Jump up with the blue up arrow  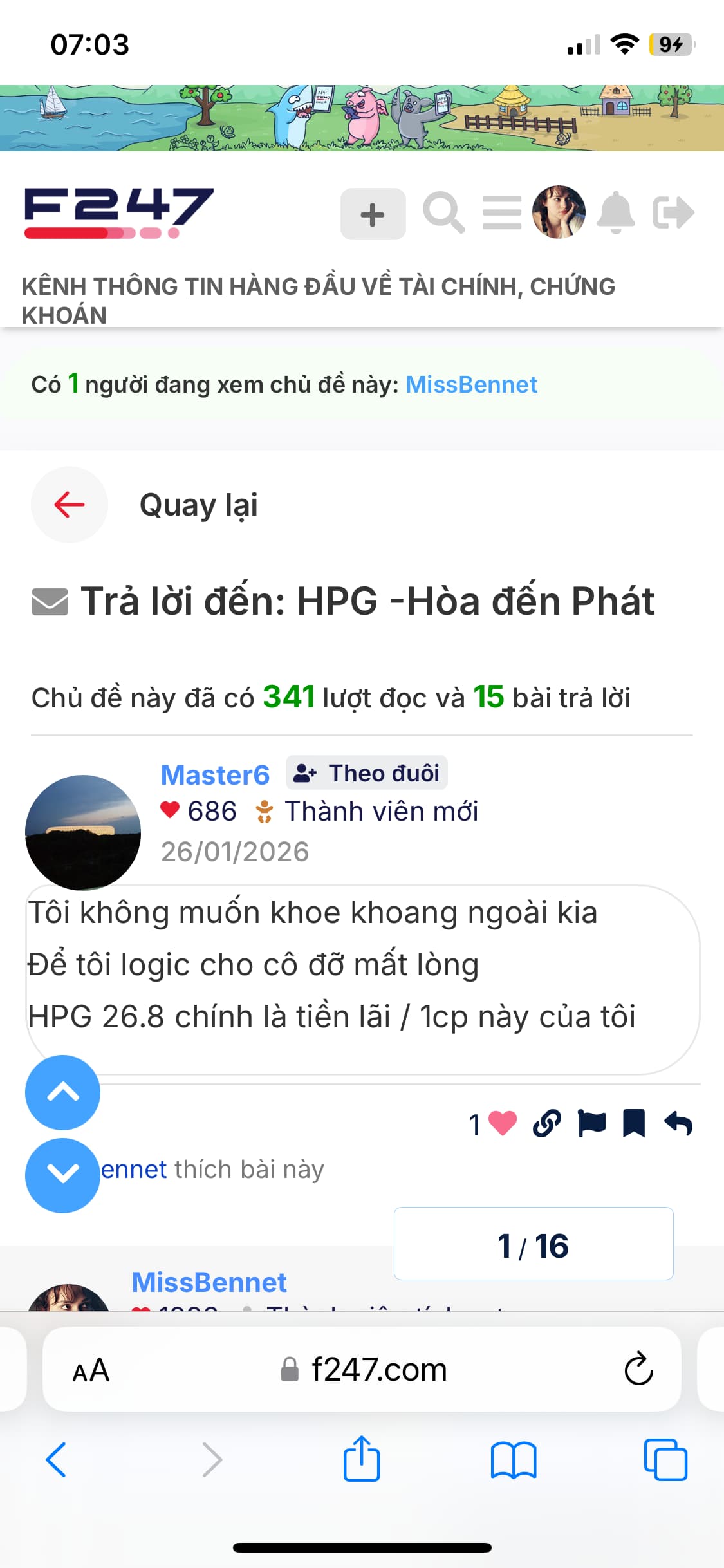[62, 1092]
